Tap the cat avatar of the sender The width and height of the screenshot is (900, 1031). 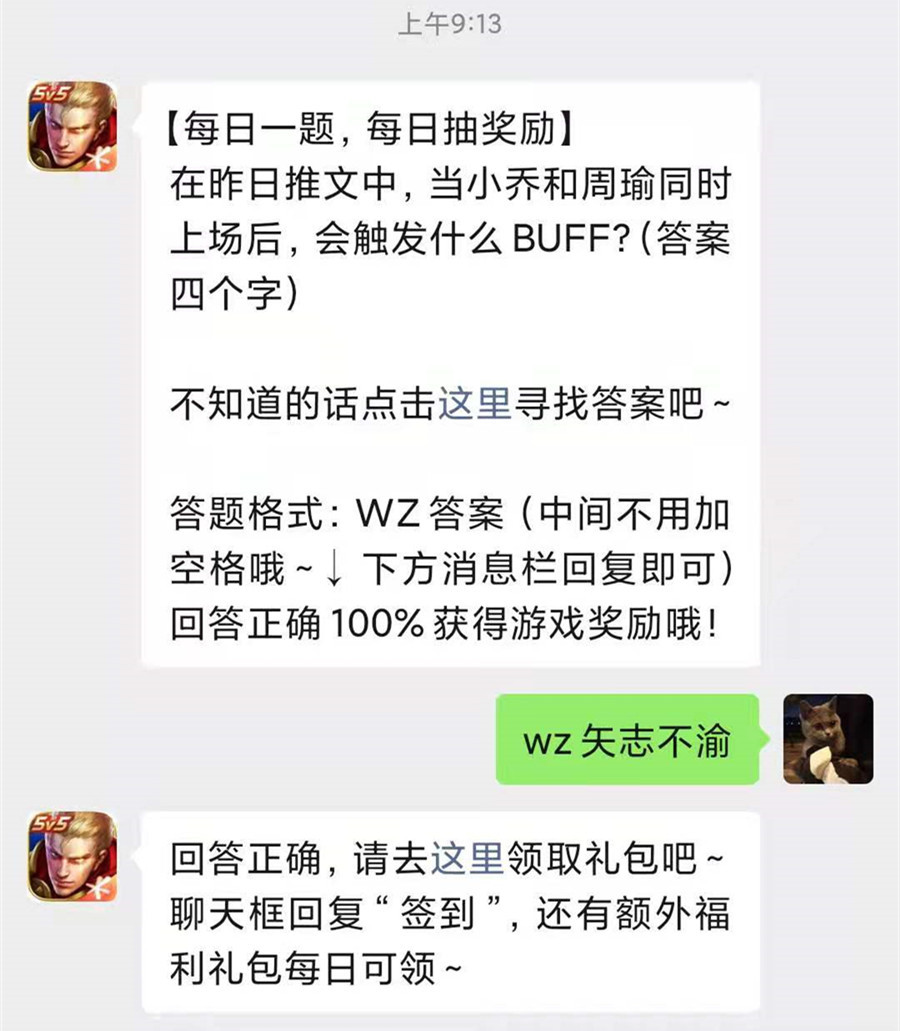point(828,739)
